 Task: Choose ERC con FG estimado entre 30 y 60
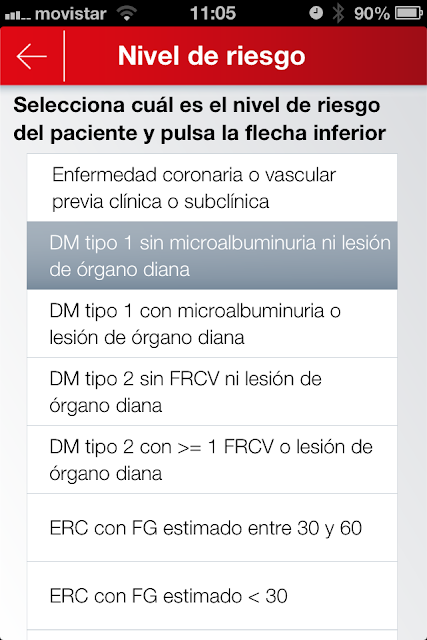(x=212, y=528)
